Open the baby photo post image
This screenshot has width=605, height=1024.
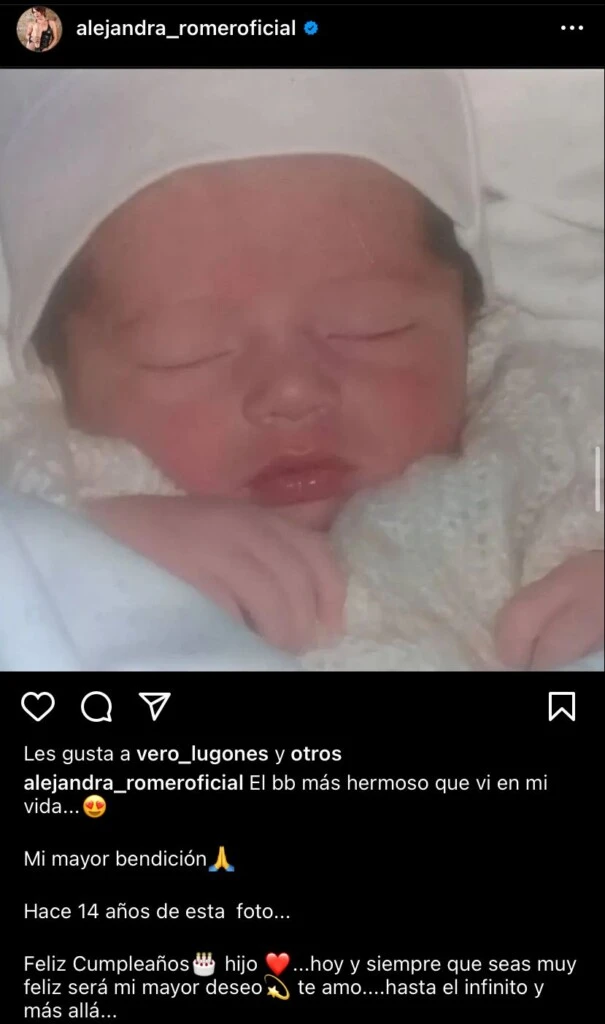point(302,370)
